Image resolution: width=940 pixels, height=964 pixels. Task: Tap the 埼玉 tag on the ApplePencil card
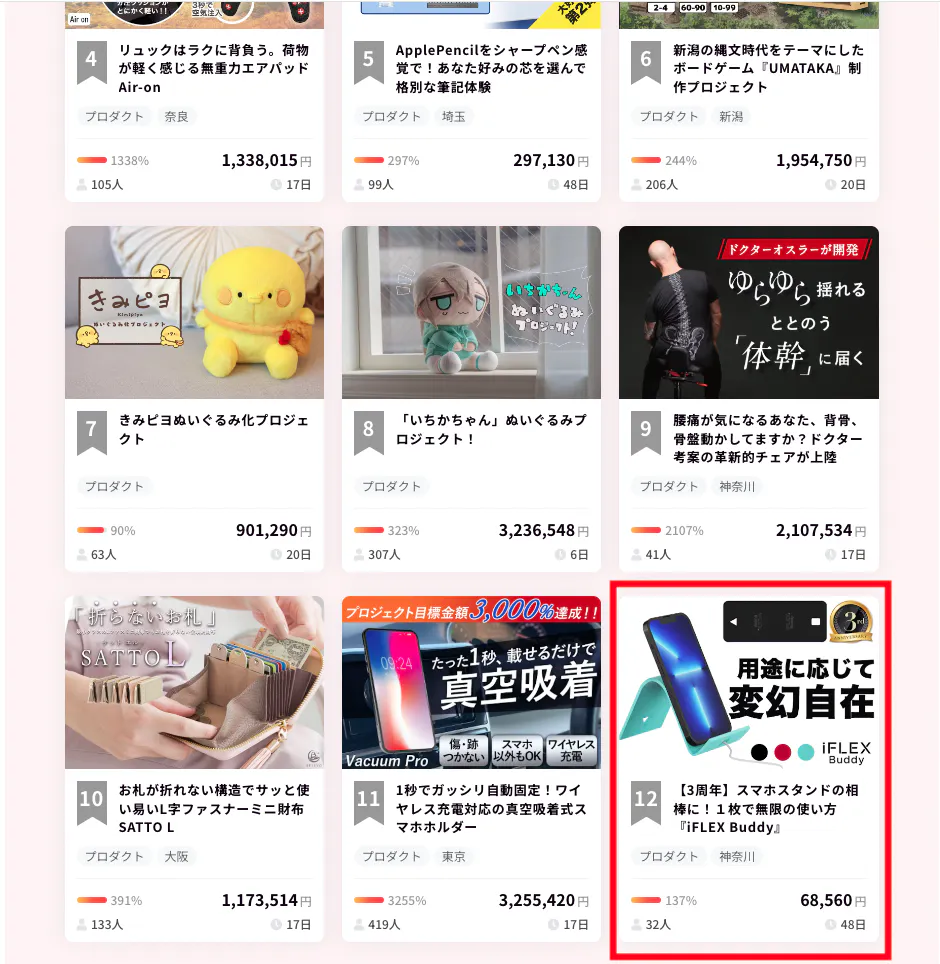(x=454, y=116)
